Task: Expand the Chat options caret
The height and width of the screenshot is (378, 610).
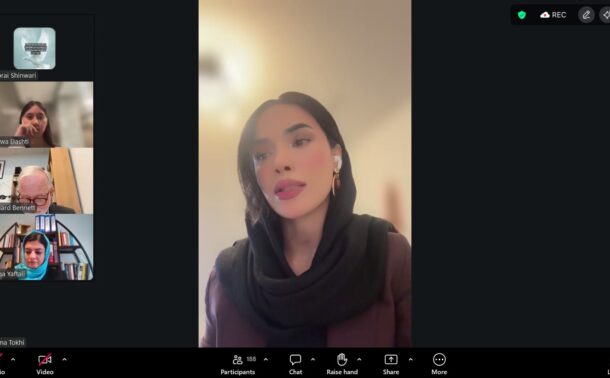Action: point(313,360)
